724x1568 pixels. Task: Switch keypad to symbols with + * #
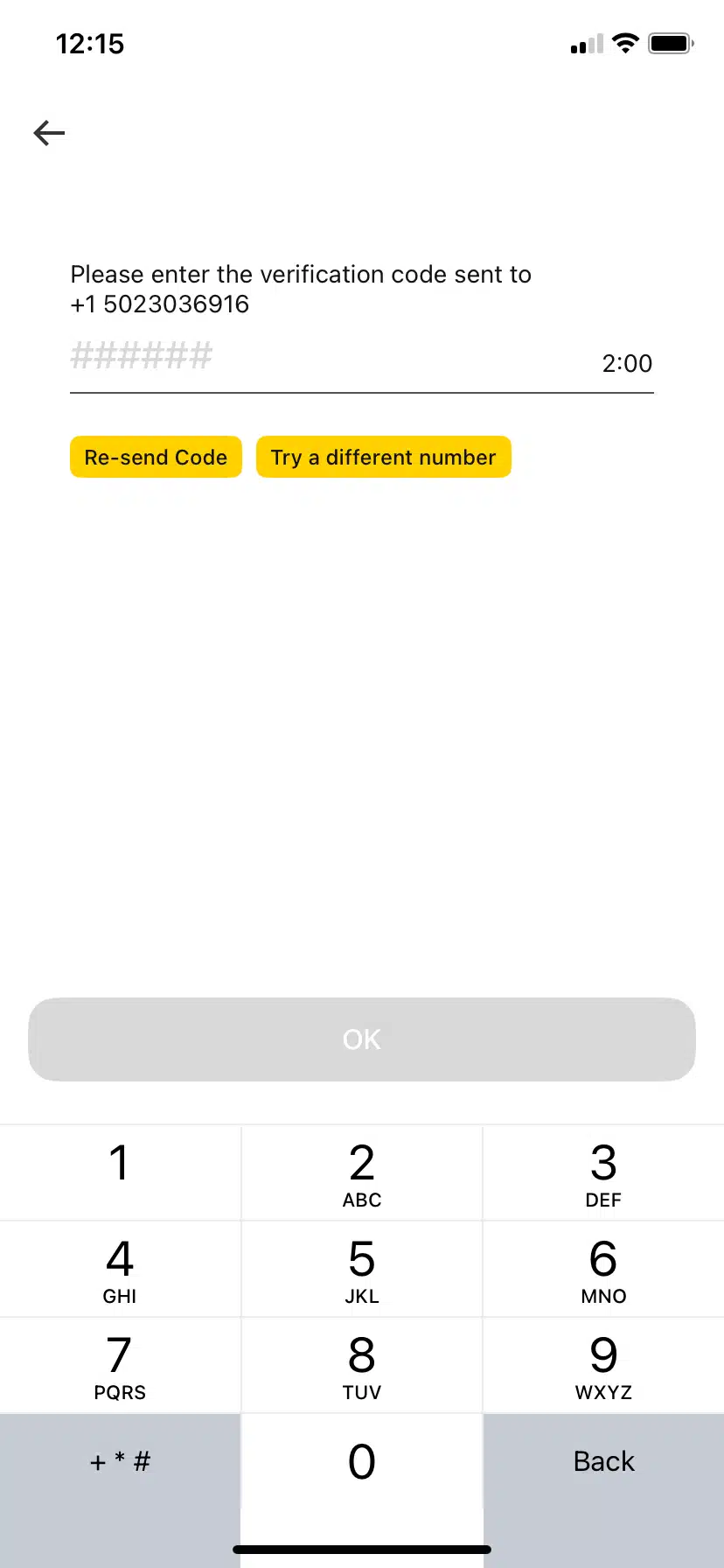[120, 1461]
